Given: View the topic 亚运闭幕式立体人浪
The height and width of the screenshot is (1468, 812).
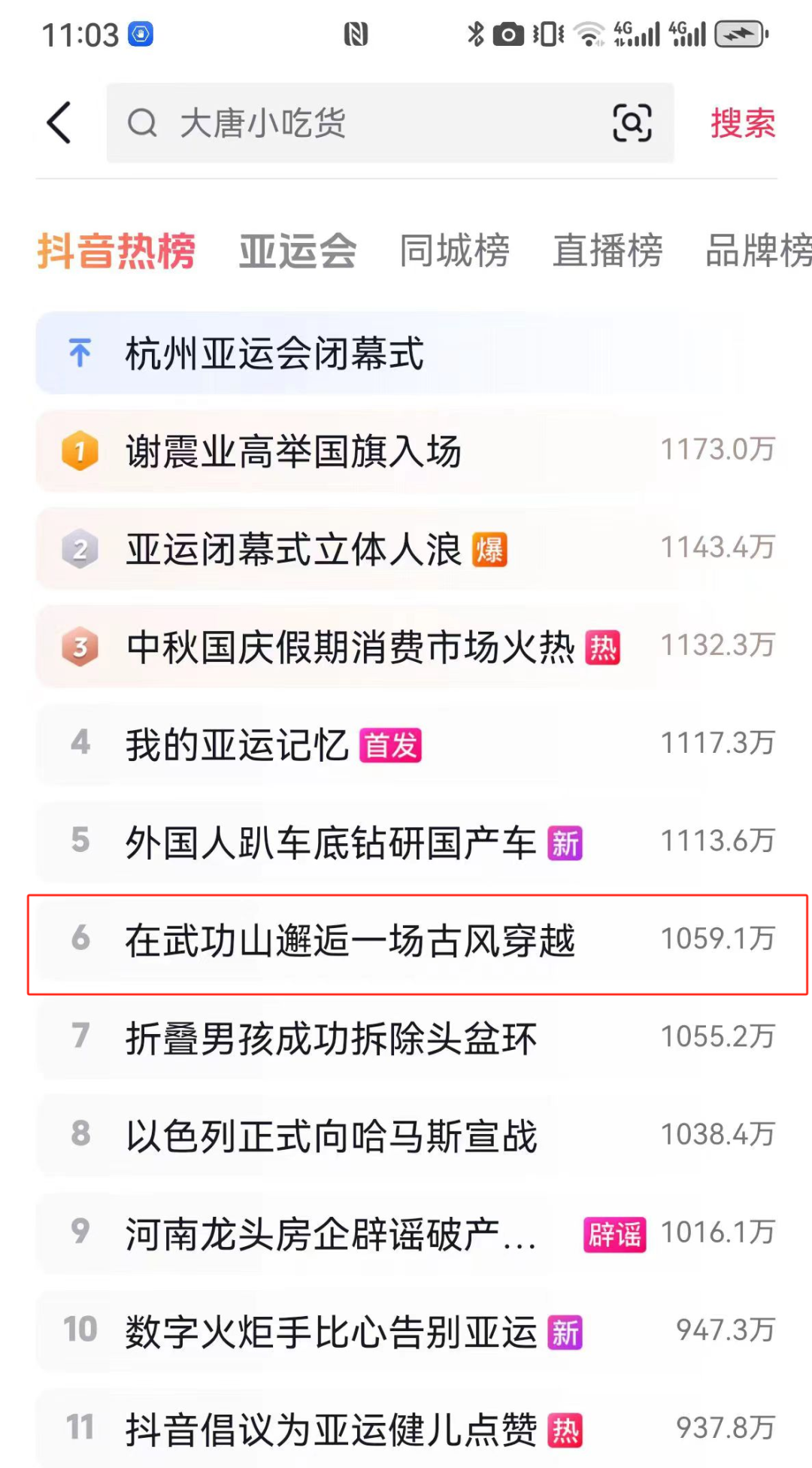Looking at the screenshot, I should click(293, 550).
